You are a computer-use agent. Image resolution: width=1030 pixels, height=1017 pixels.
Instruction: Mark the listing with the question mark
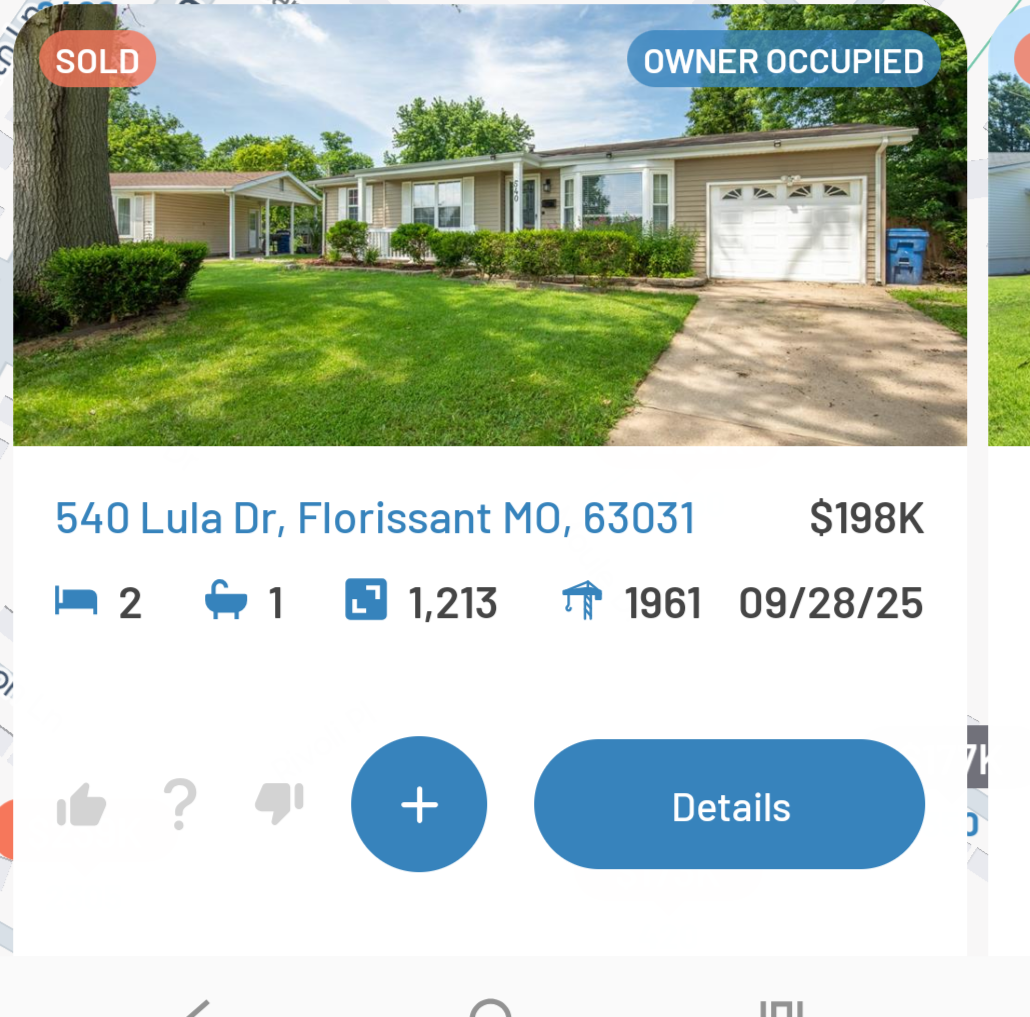point(179,805)
